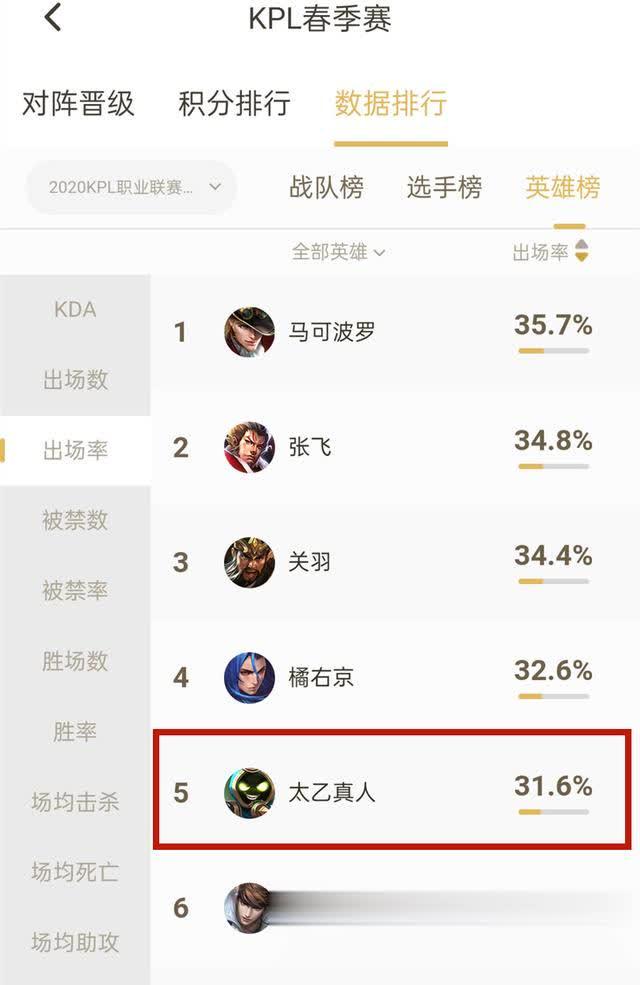The width and height of the screenshot is (640, 985).
Task: Select the 英雄榜 ranking
Action: point(562,187)
